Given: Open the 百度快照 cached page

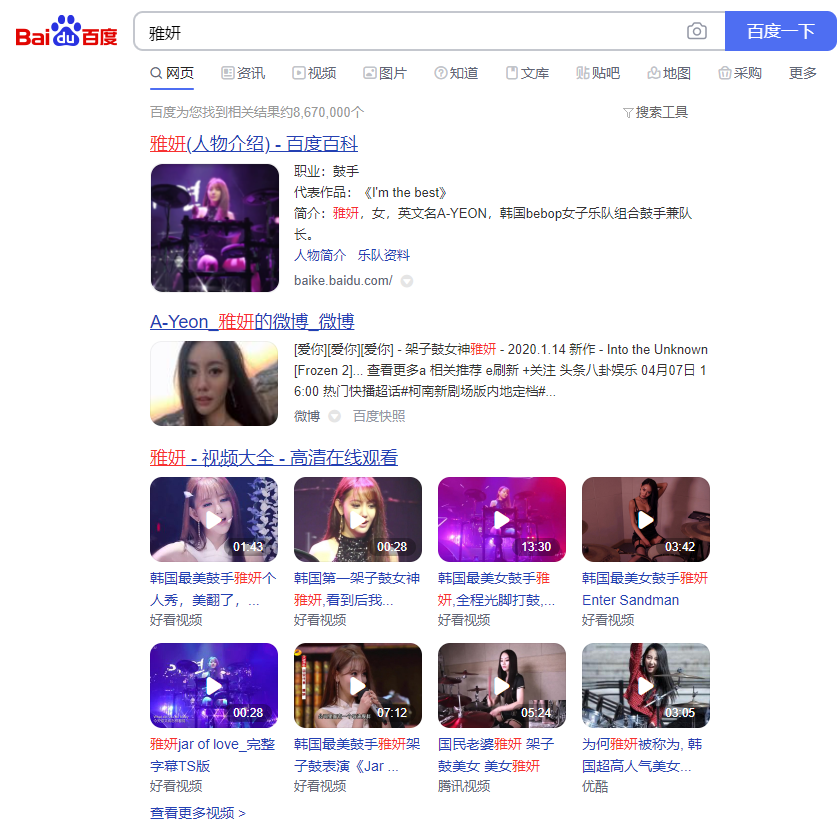Looking at the screenshot, I should pyautogui.click(x=379, y=416).
